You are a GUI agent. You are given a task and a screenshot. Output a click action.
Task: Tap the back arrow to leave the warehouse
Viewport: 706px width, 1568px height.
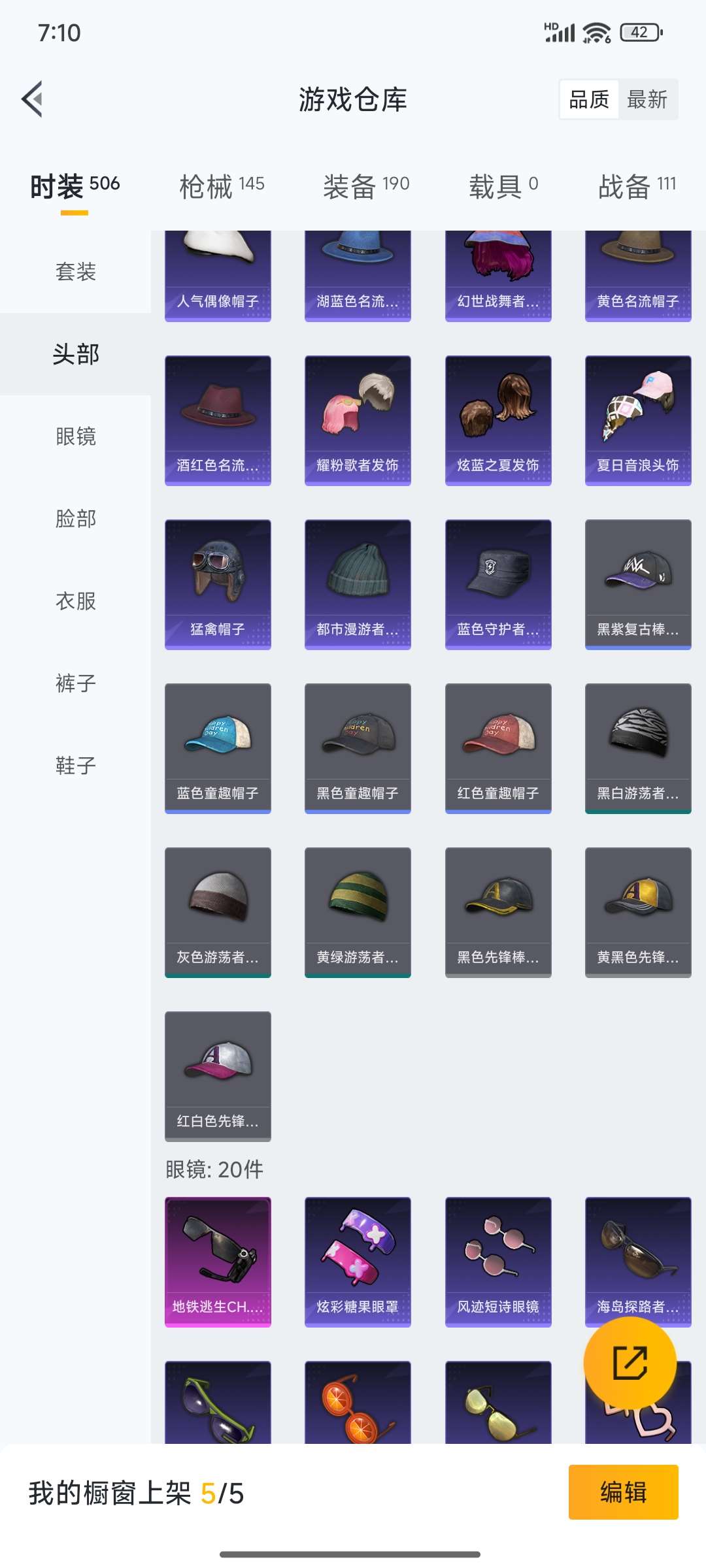click(32, 99)
